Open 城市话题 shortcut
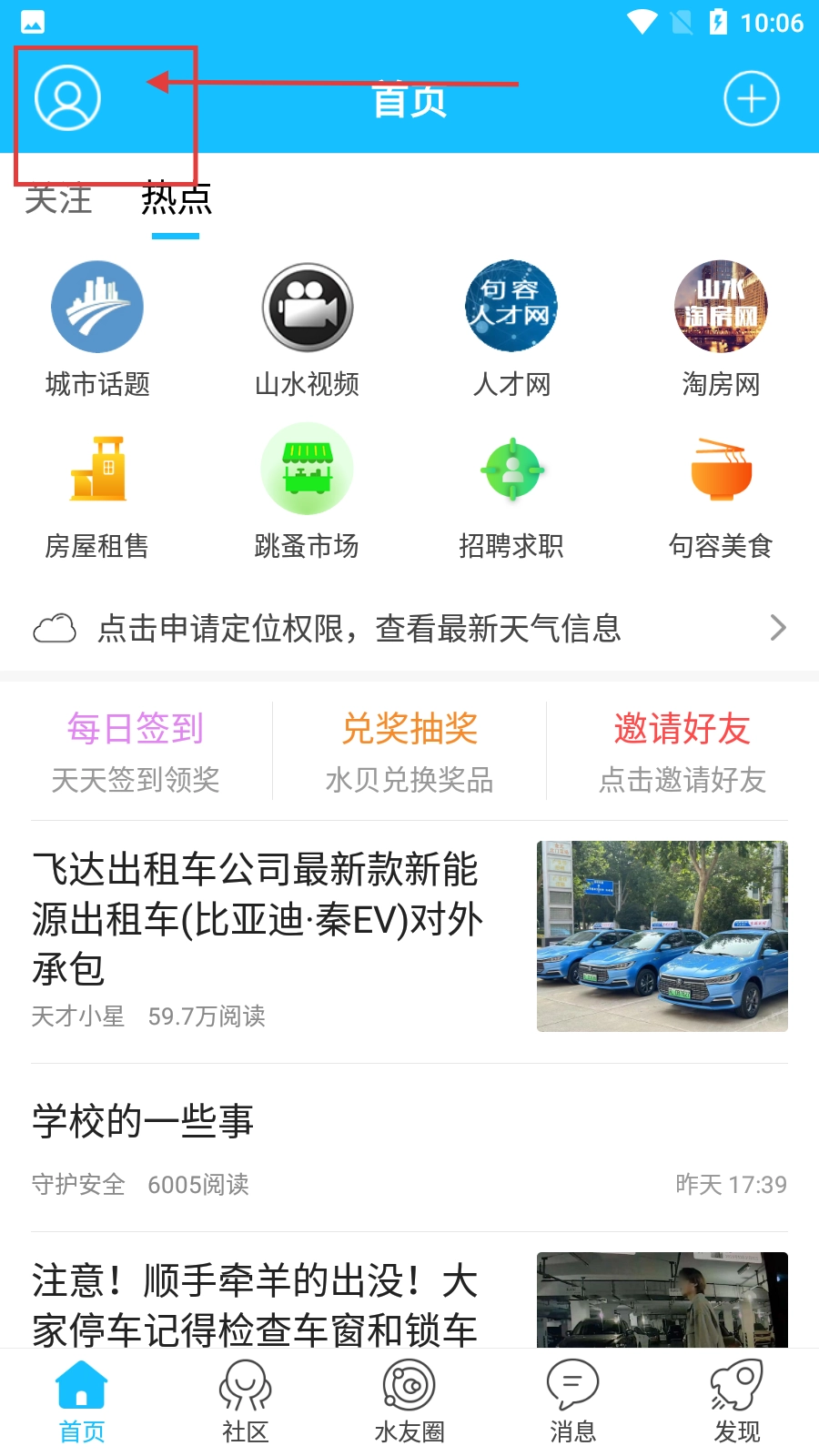Screen dimensions: 819x1456 point(97,329)
